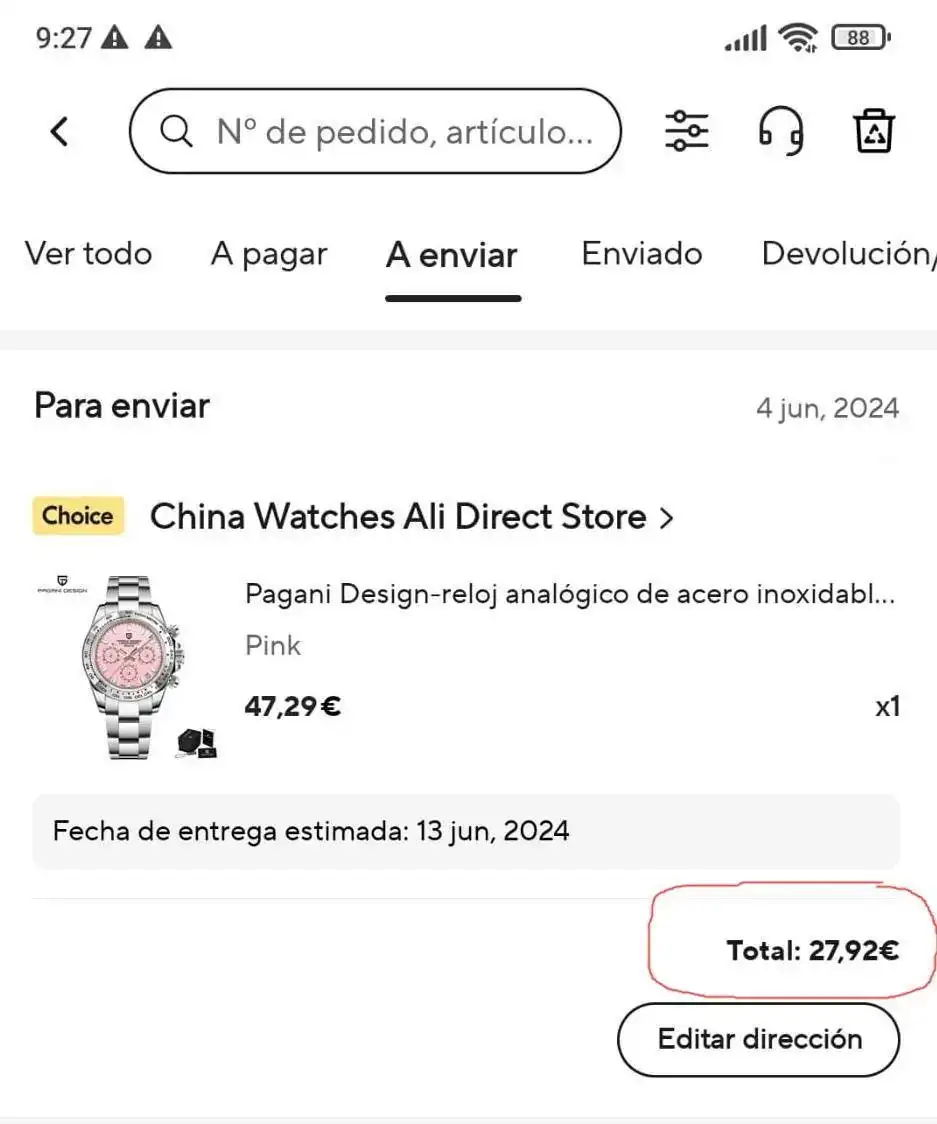Switch to the Enviado tab
This screenshot has width=937, height=1124.
tap(642, 254)
